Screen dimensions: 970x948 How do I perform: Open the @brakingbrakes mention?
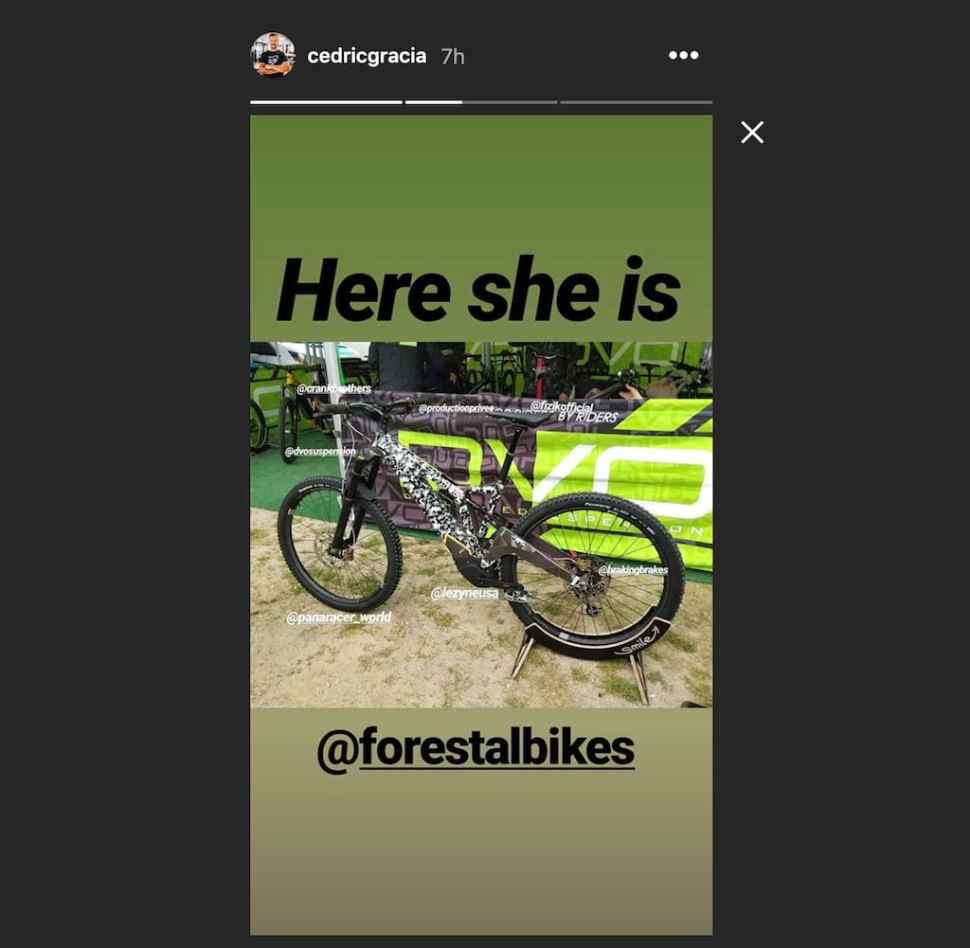[633, 570]
